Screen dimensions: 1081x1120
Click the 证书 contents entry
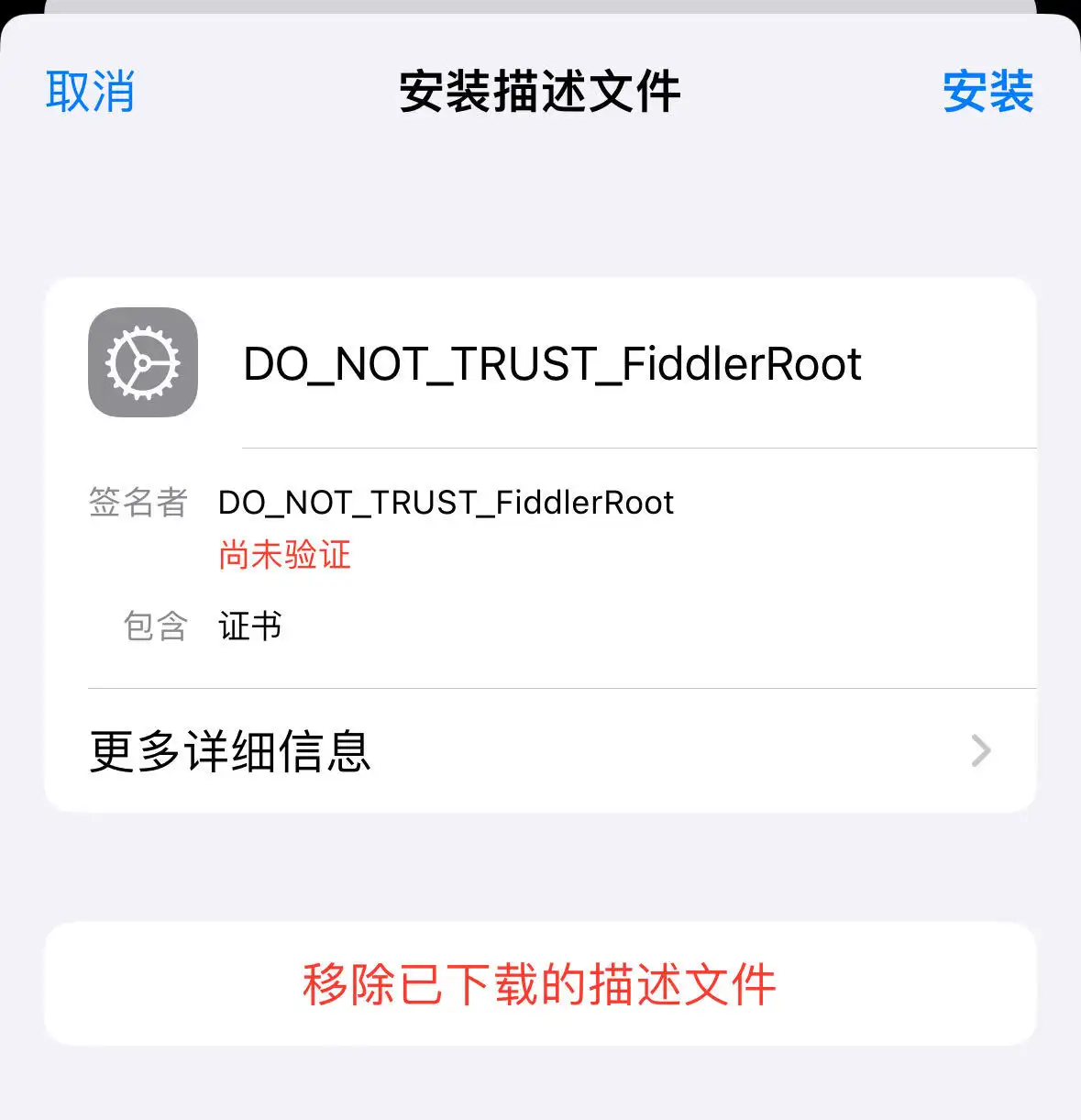click(250, 627)
